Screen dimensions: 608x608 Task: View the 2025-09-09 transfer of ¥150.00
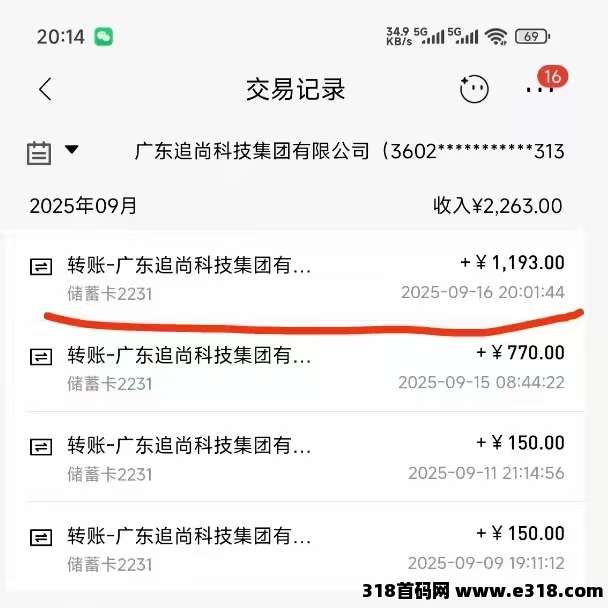coord(300,548)
